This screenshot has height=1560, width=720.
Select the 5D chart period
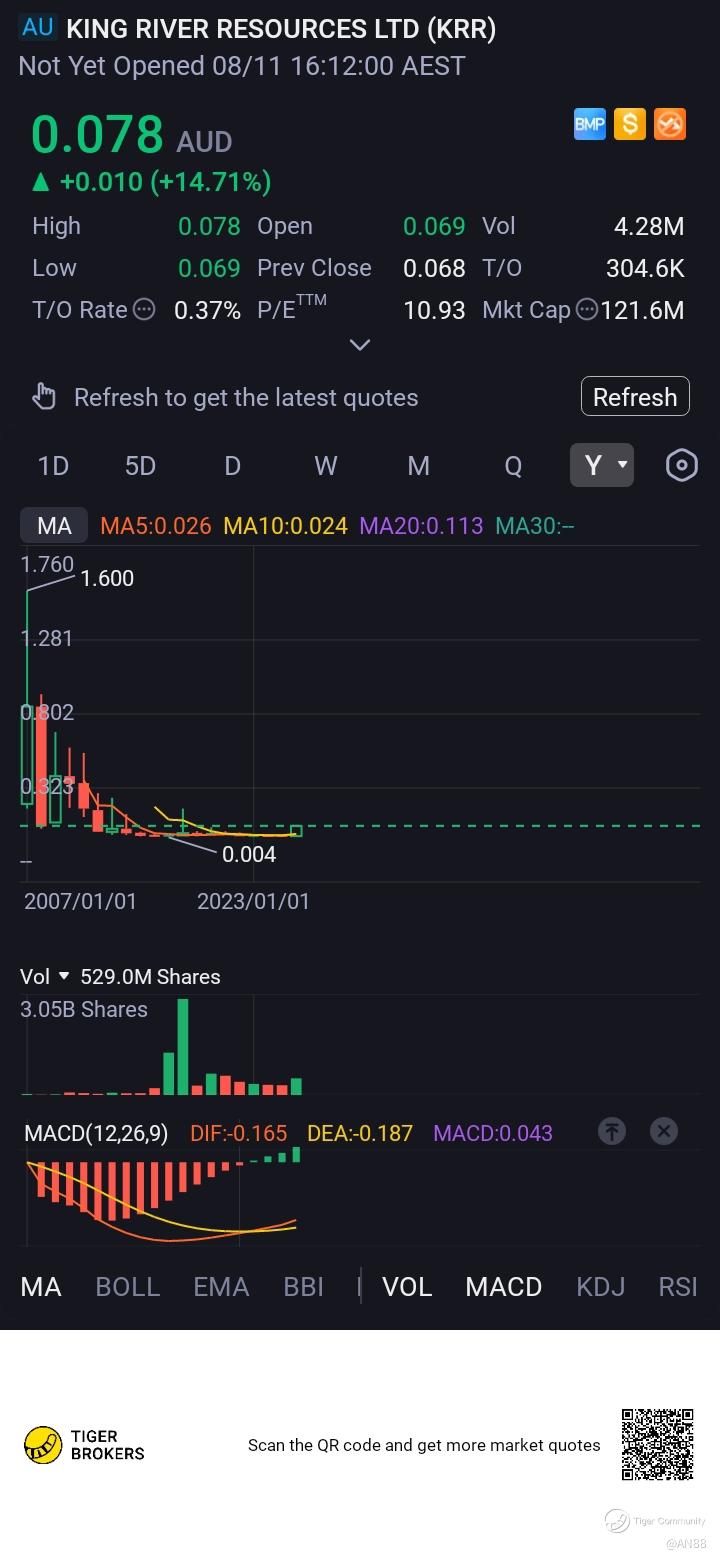click(x=140, y=466)
